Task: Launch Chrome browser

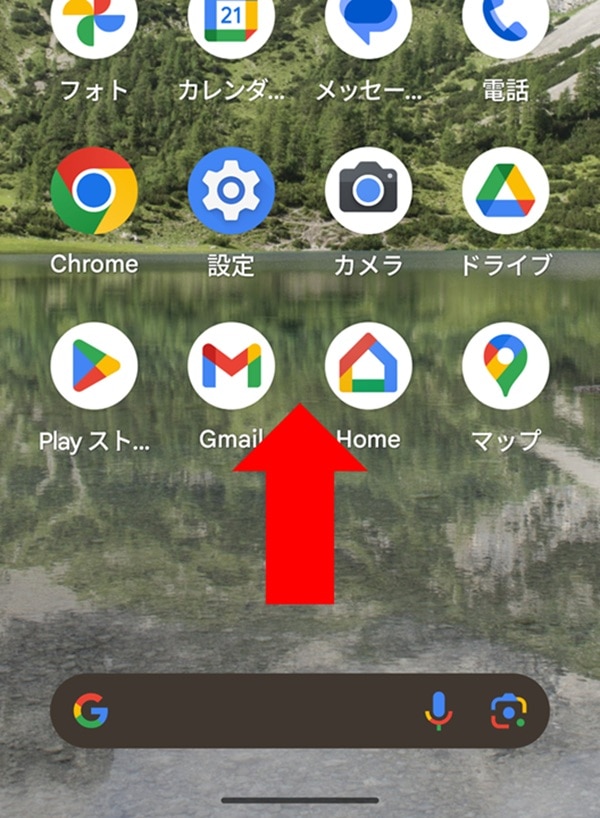Action: coord(94,190)
